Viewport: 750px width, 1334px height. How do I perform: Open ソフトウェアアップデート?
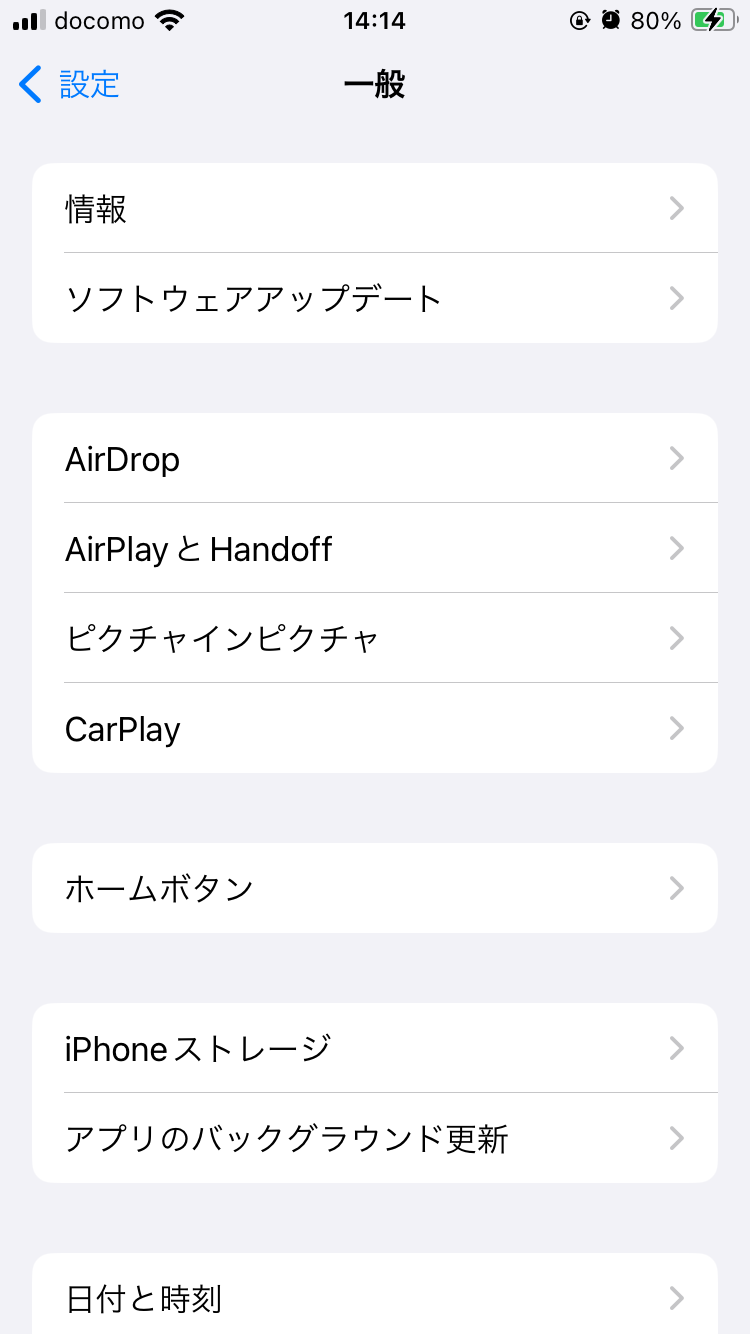point(374,298)
